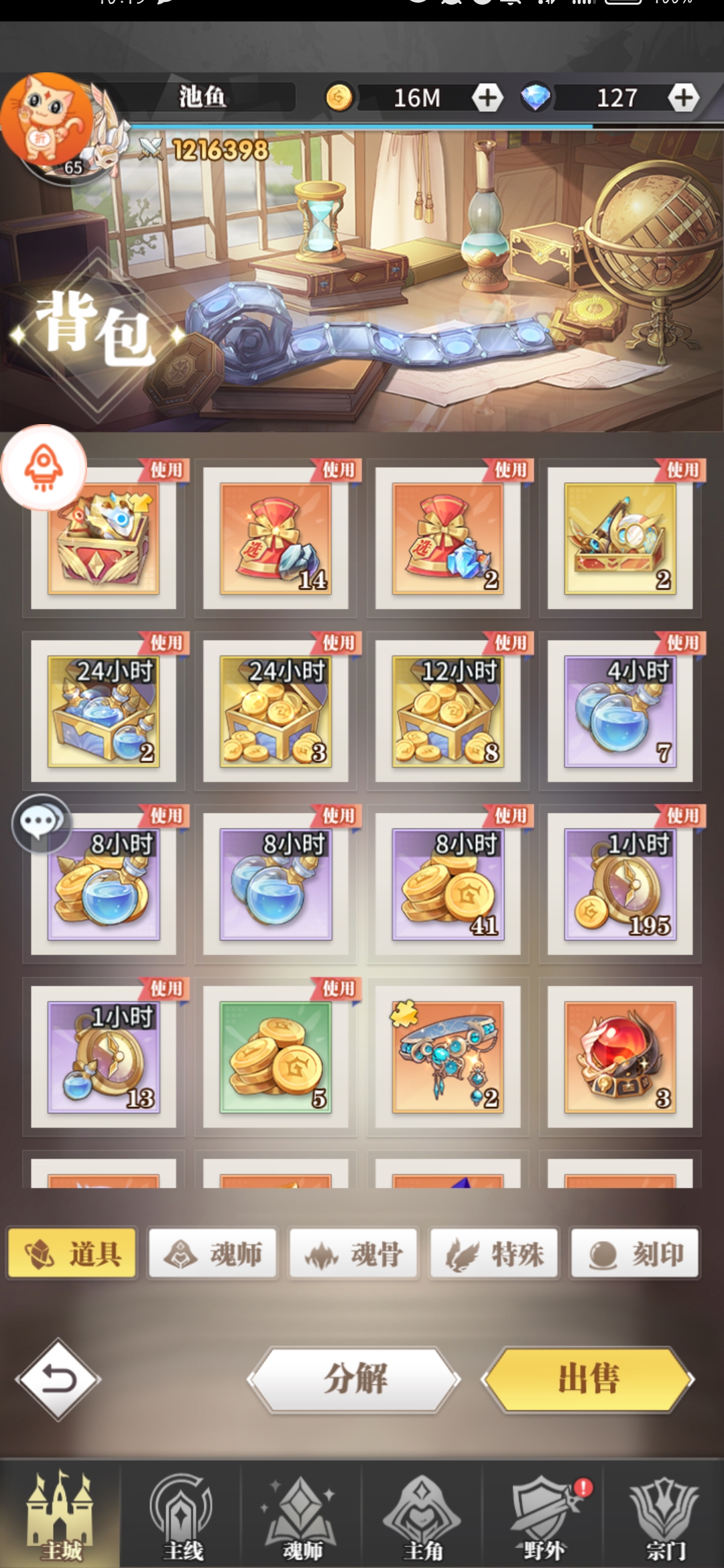Select the red orb item with count 3
This screenshot has width=724, height=1568.
tap(620, 1057)
